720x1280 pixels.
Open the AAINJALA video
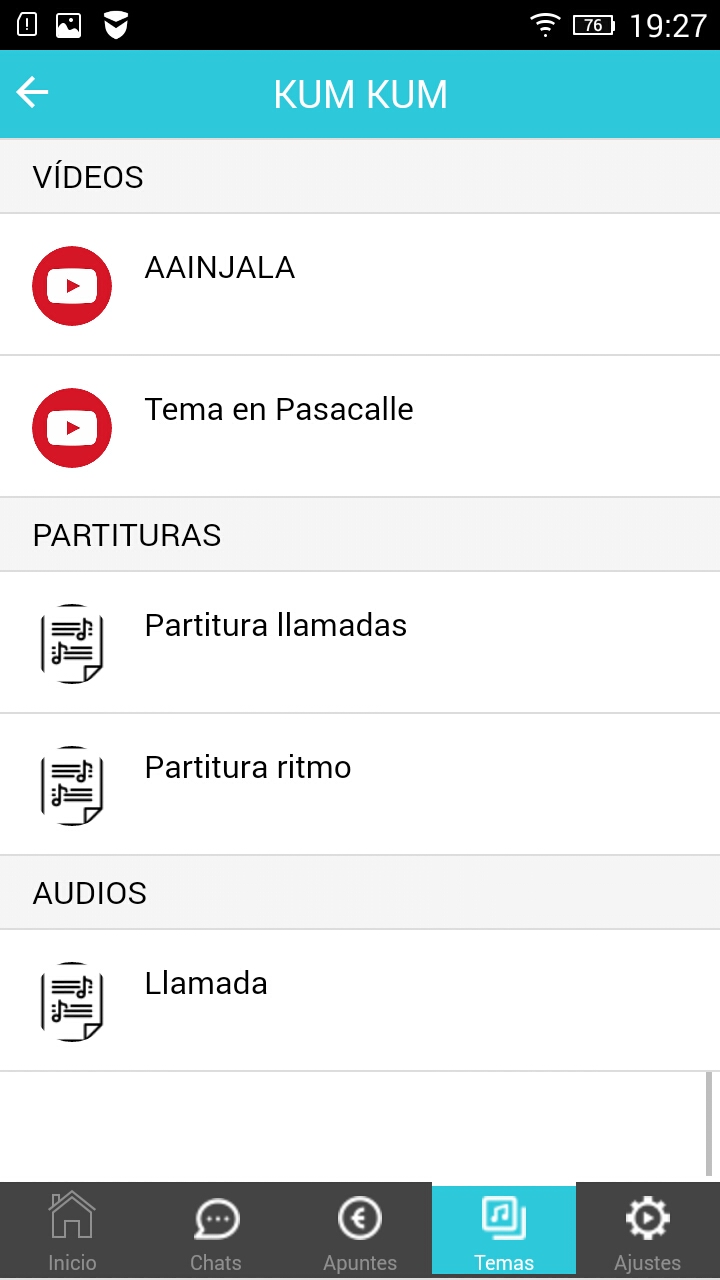[360, 285]
